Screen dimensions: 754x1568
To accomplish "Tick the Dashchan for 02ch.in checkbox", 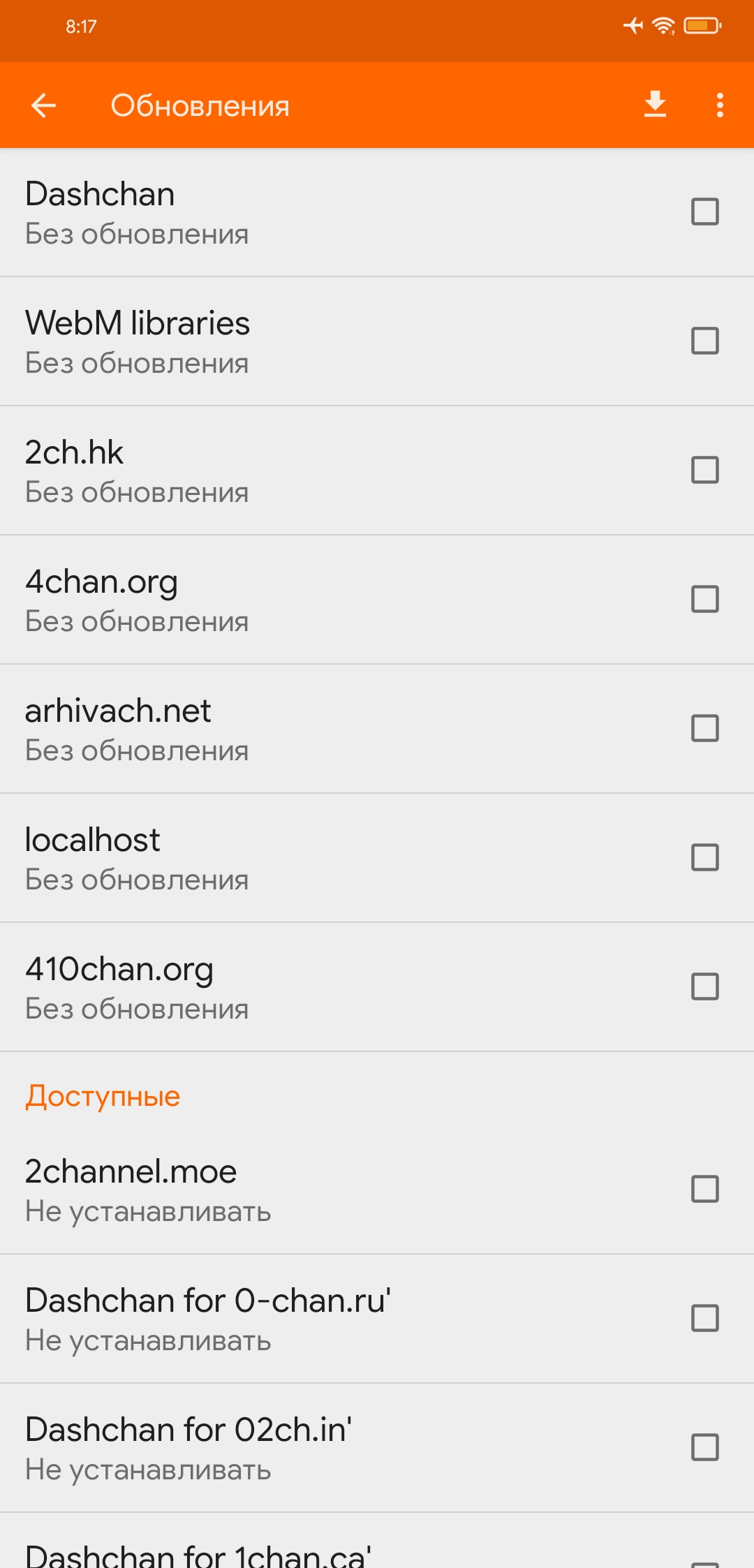I will pos(704,1447).
